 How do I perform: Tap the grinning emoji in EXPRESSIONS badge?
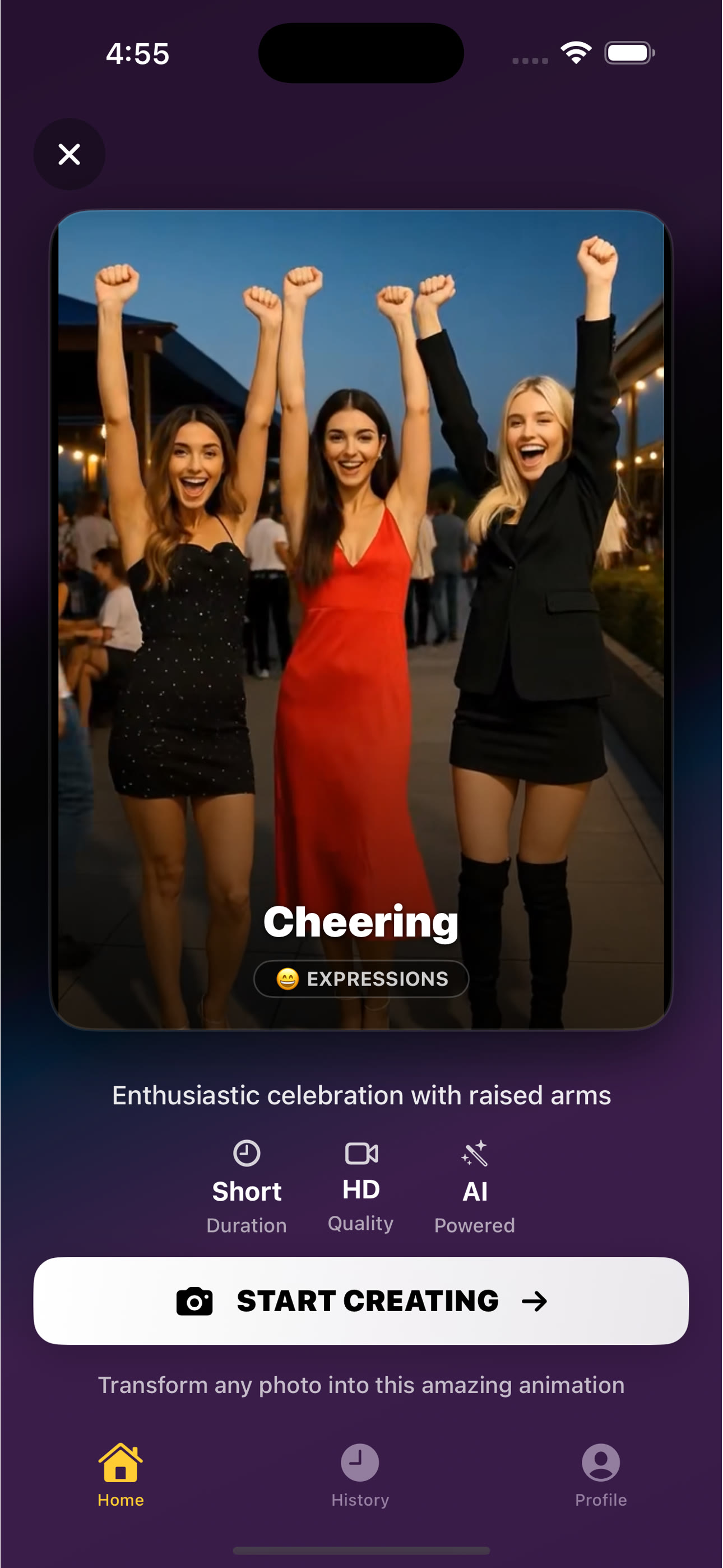289,979
